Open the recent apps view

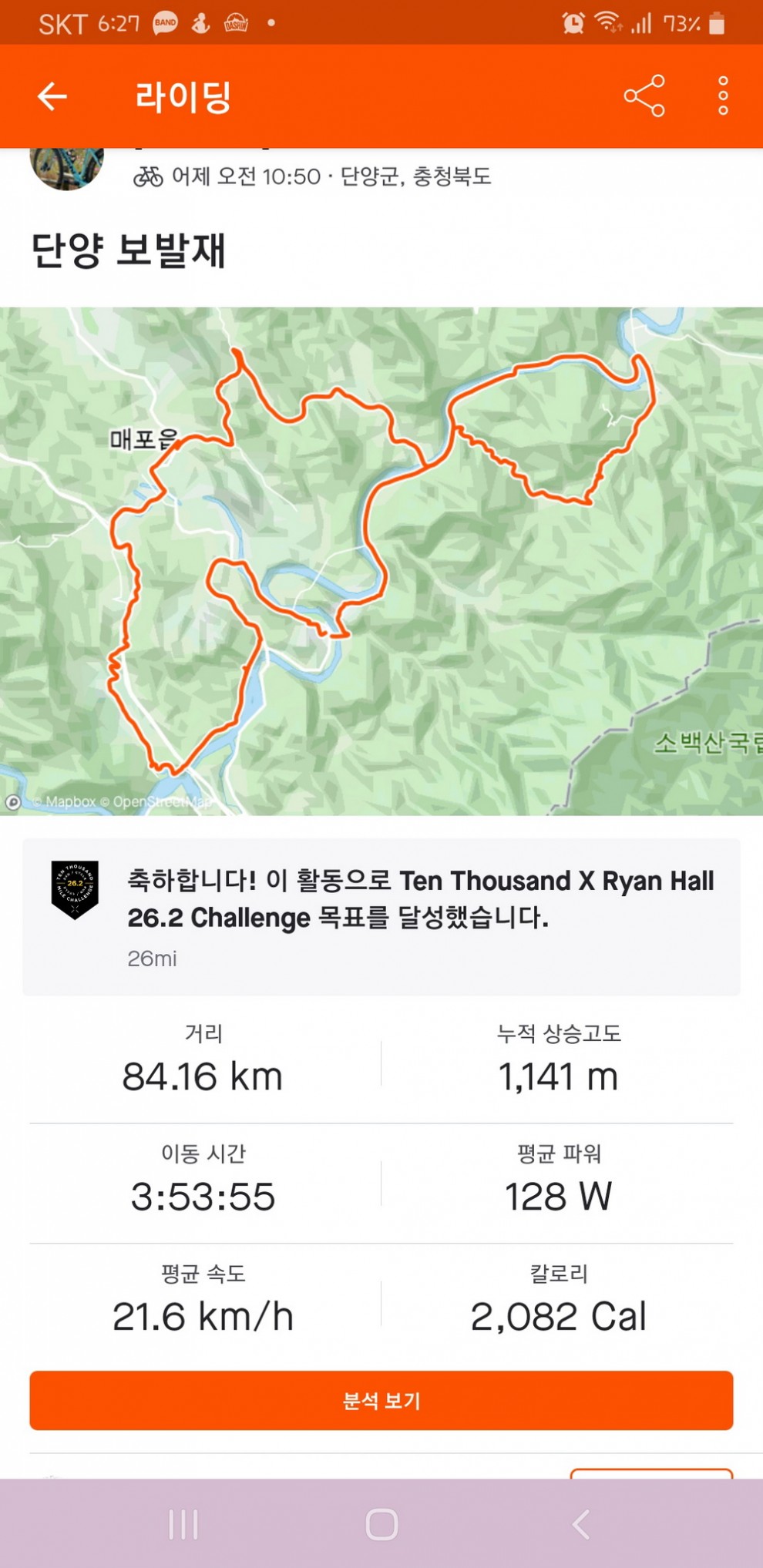[x=183, y=1523]
